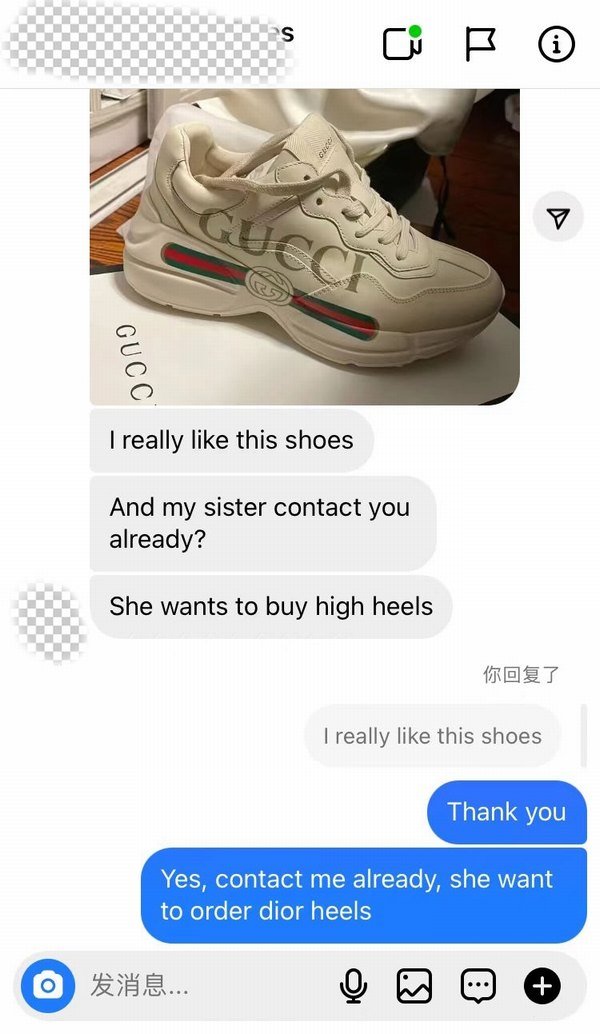This screenshot has width=600, height=1034.
Task: Open the Gucci sneaker photo
Action: (304, 246)
